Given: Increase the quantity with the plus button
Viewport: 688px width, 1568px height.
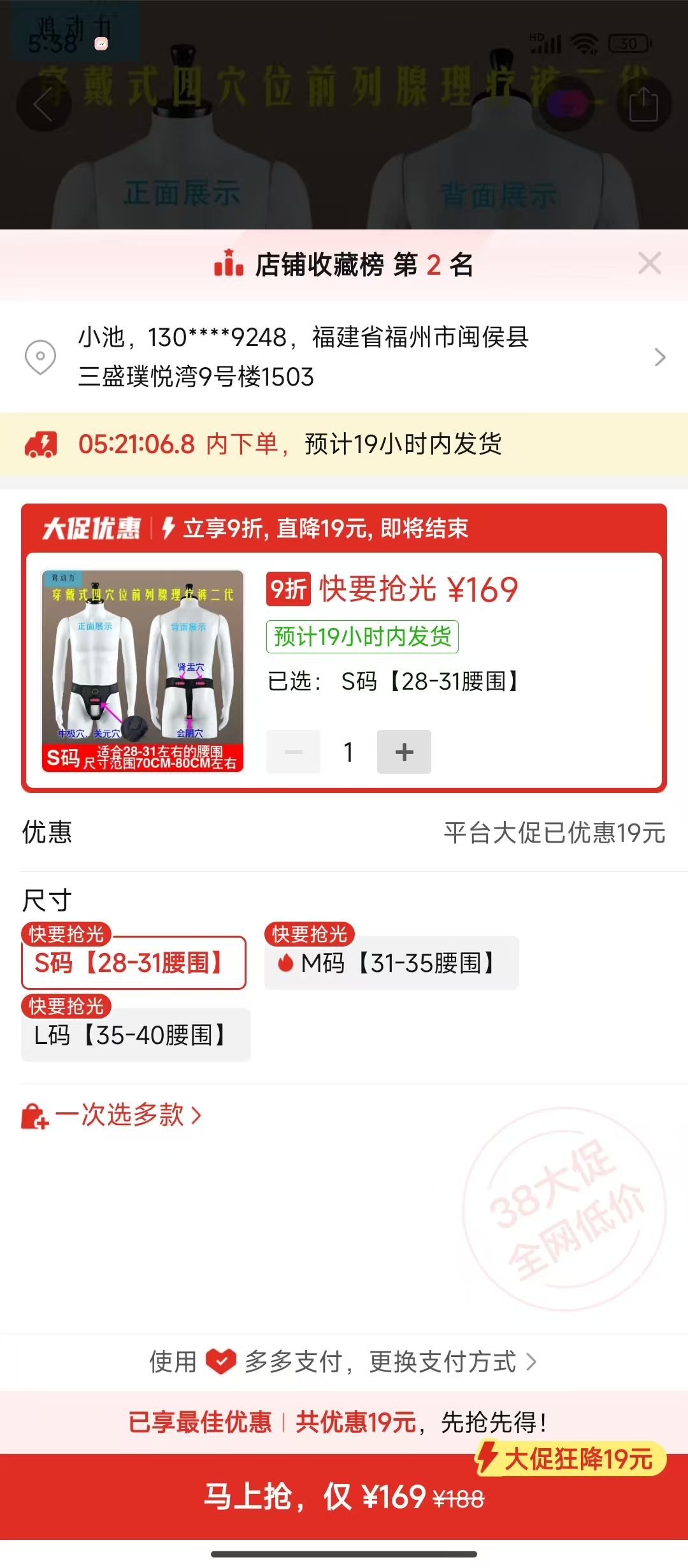Looking at the screenshot, I should point(404,752).
